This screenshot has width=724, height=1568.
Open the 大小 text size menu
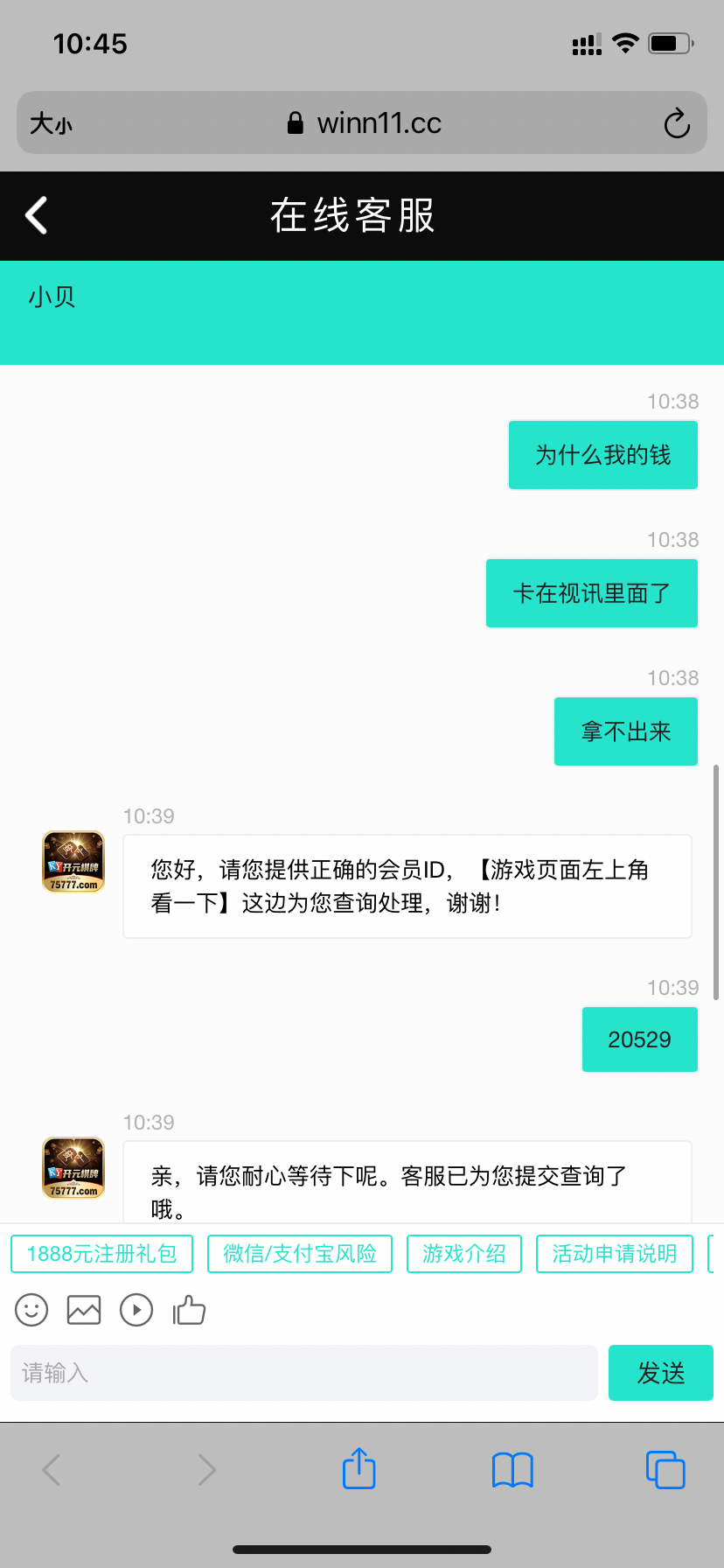(x=51, y=123)
